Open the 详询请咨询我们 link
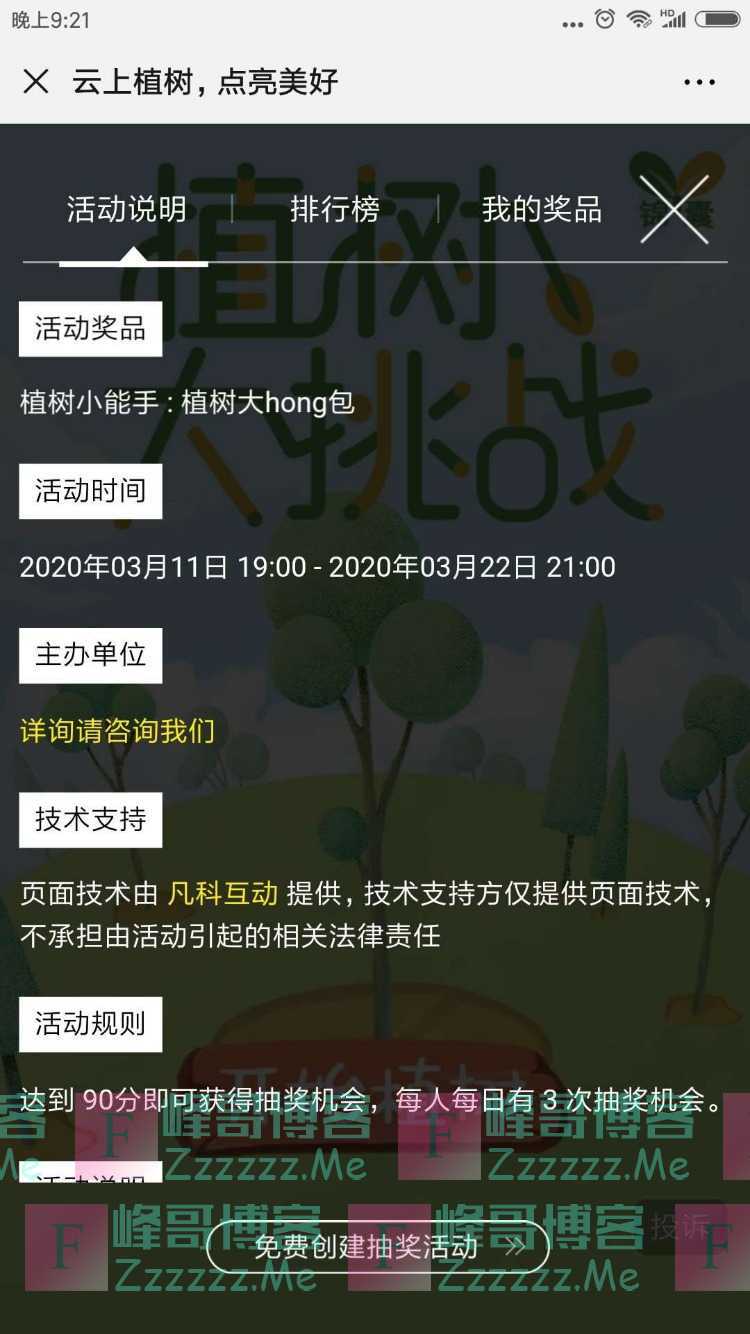 pos(119,731)
